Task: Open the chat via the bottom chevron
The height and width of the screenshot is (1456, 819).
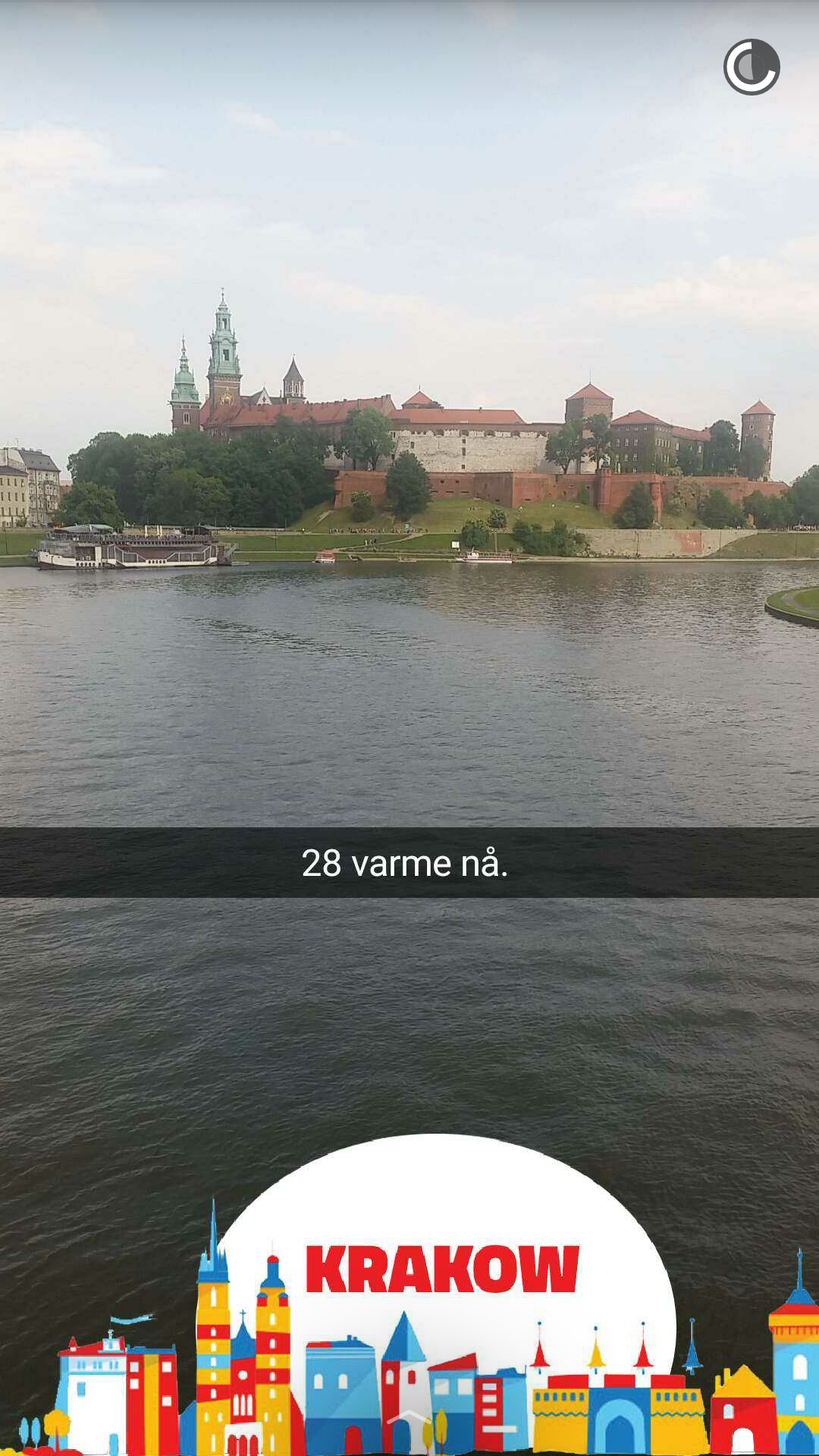Action: [x=409, y=1417]
